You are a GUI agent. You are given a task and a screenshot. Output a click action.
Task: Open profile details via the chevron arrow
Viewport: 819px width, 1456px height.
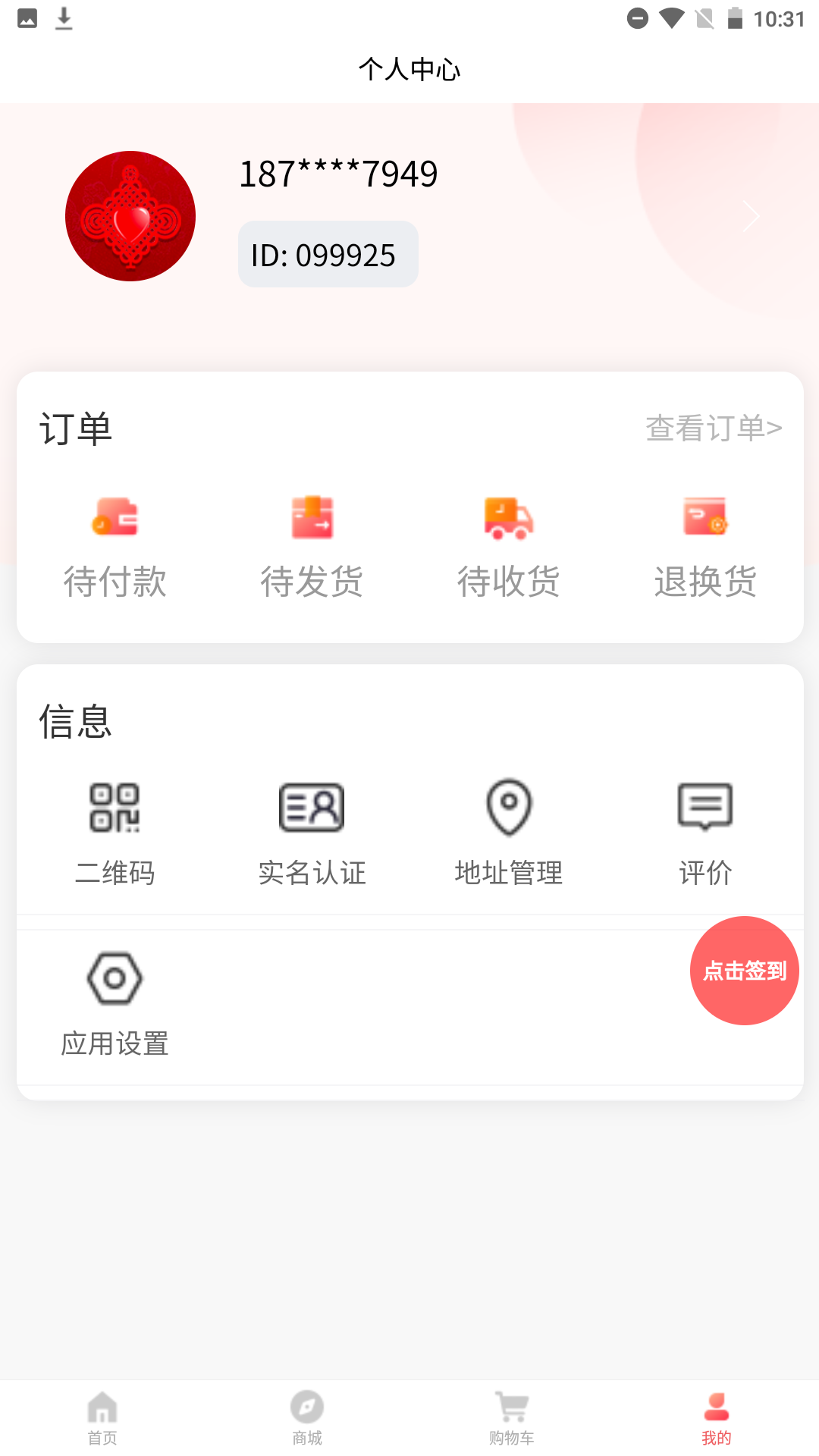pyautogui.click(x=751, y=217)
